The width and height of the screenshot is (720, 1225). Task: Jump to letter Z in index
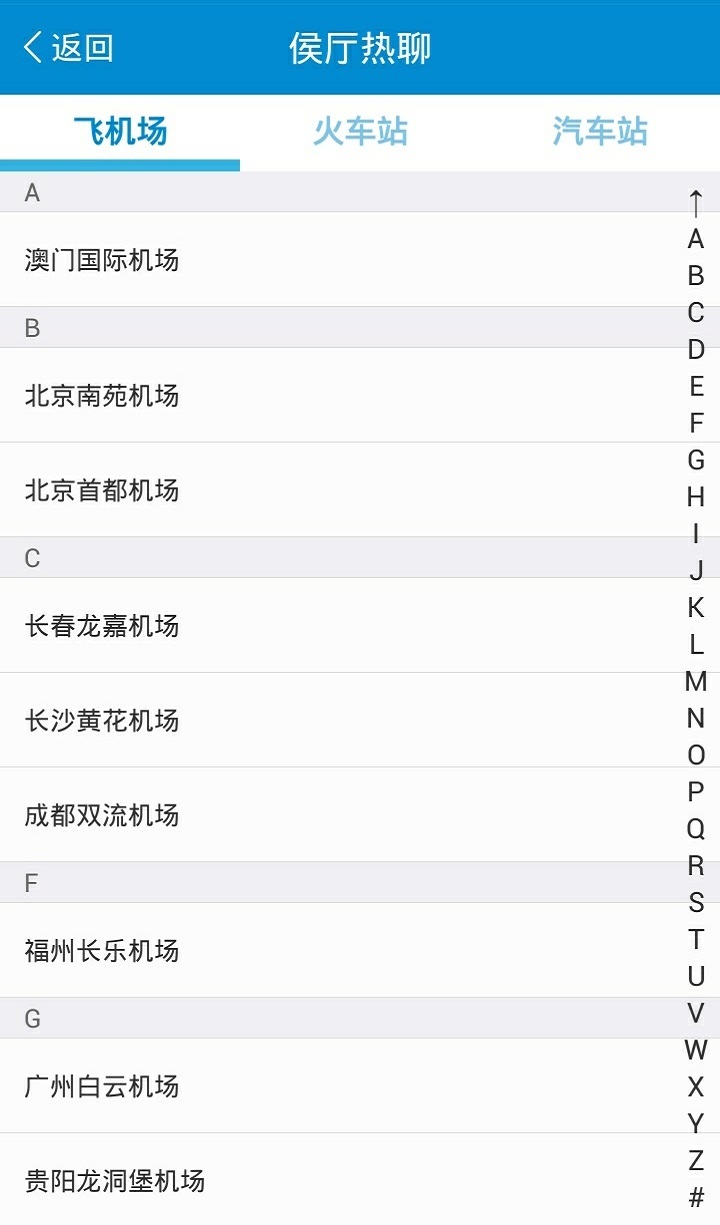pyautogui.click(x=696, y=1160)
